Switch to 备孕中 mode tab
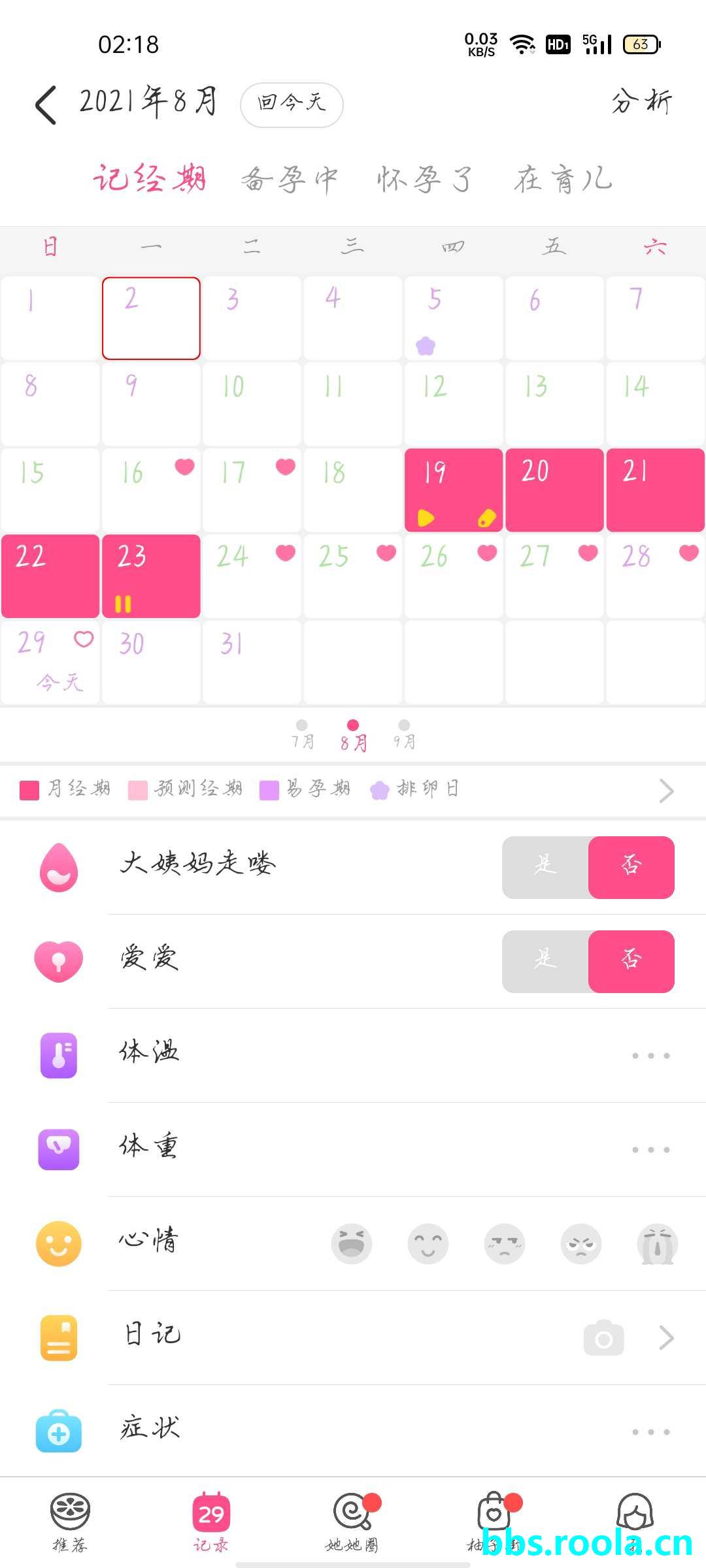 click(290, 180)
